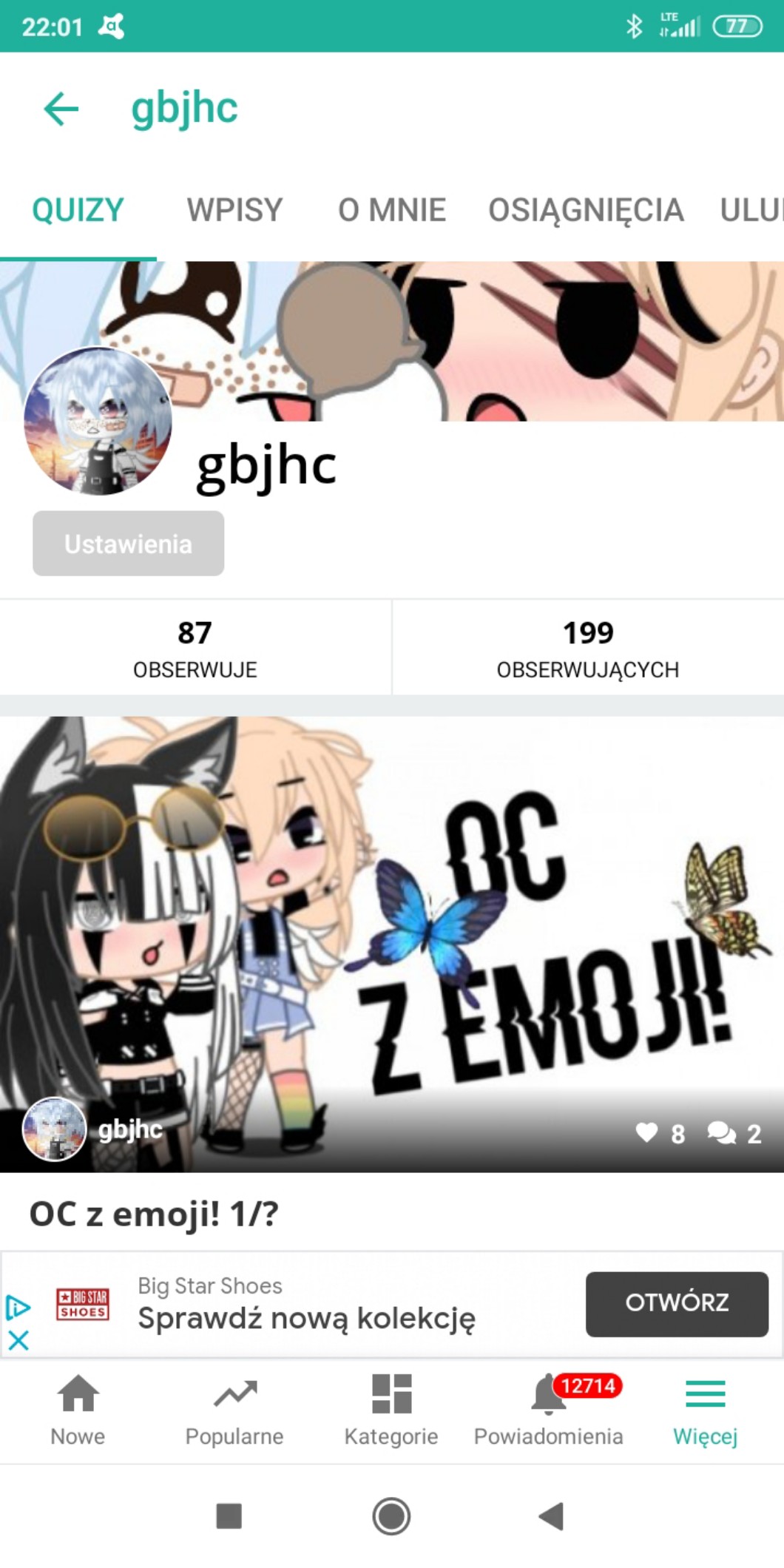This screenshot has width=784, height=1568.
Task: Open the O MNIE tab
Action: point(392,210)
